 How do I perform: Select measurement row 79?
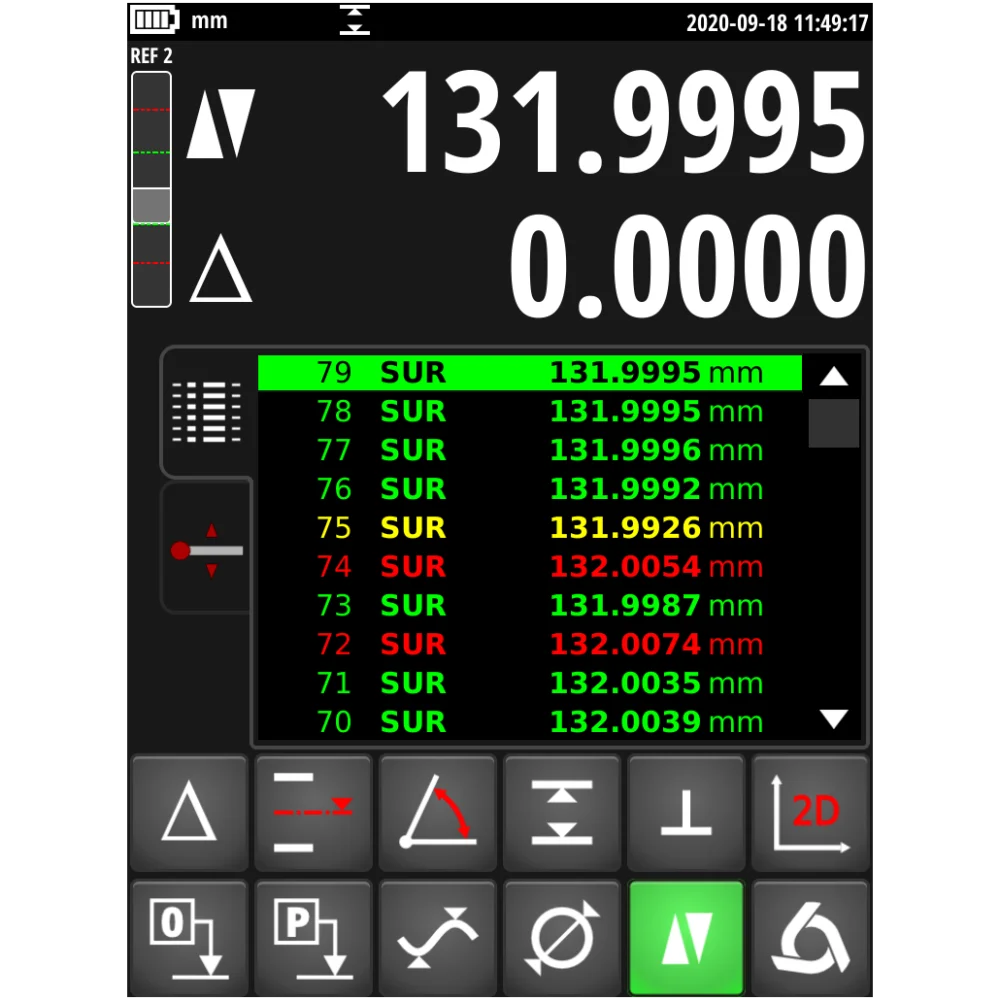tap(530, 373)
